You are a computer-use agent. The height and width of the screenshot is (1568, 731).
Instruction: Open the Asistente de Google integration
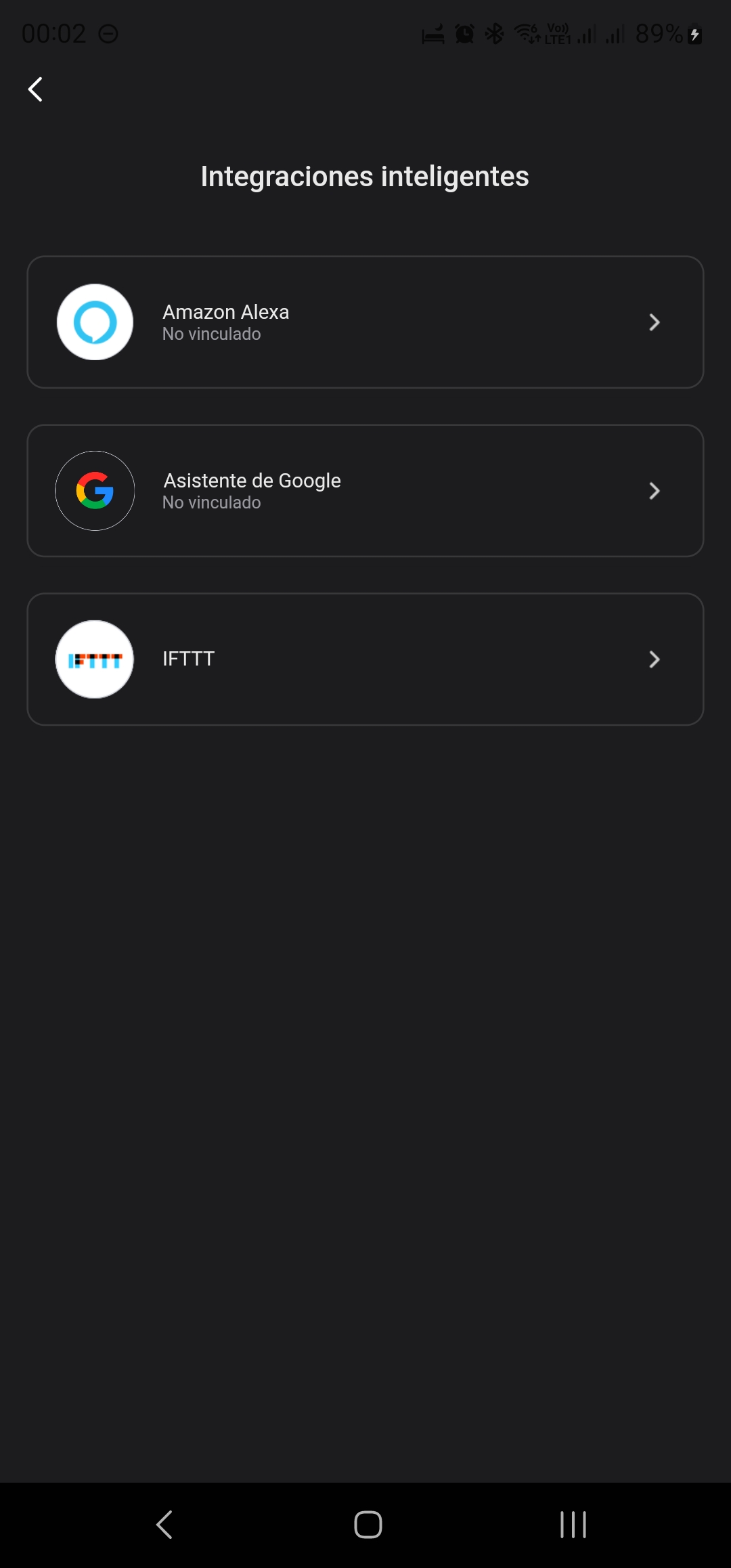click(x=365, y=491)
